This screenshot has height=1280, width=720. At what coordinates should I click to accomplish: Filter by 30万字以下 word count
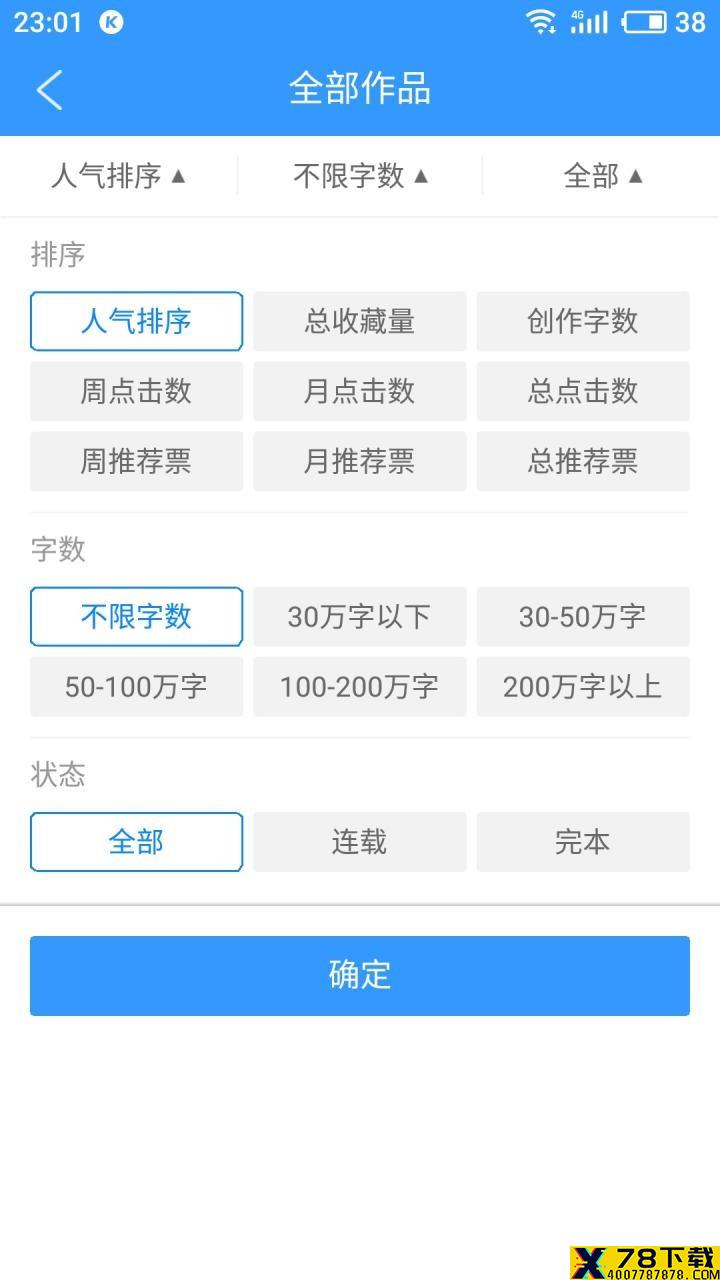(360, 617)
